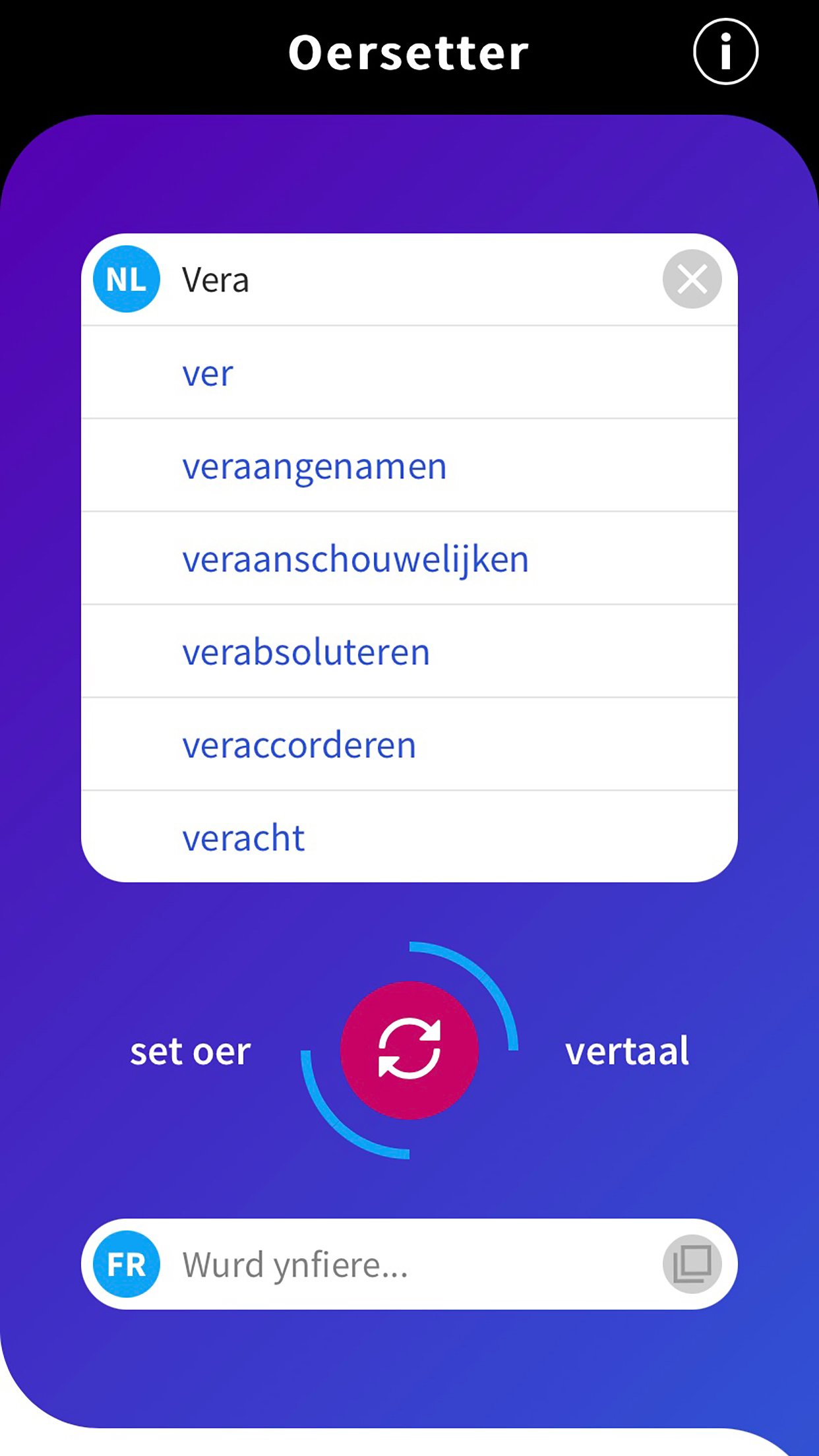Pick the suggestion veraanschouwelijken
819x1456 pixels.
(409, 559)
